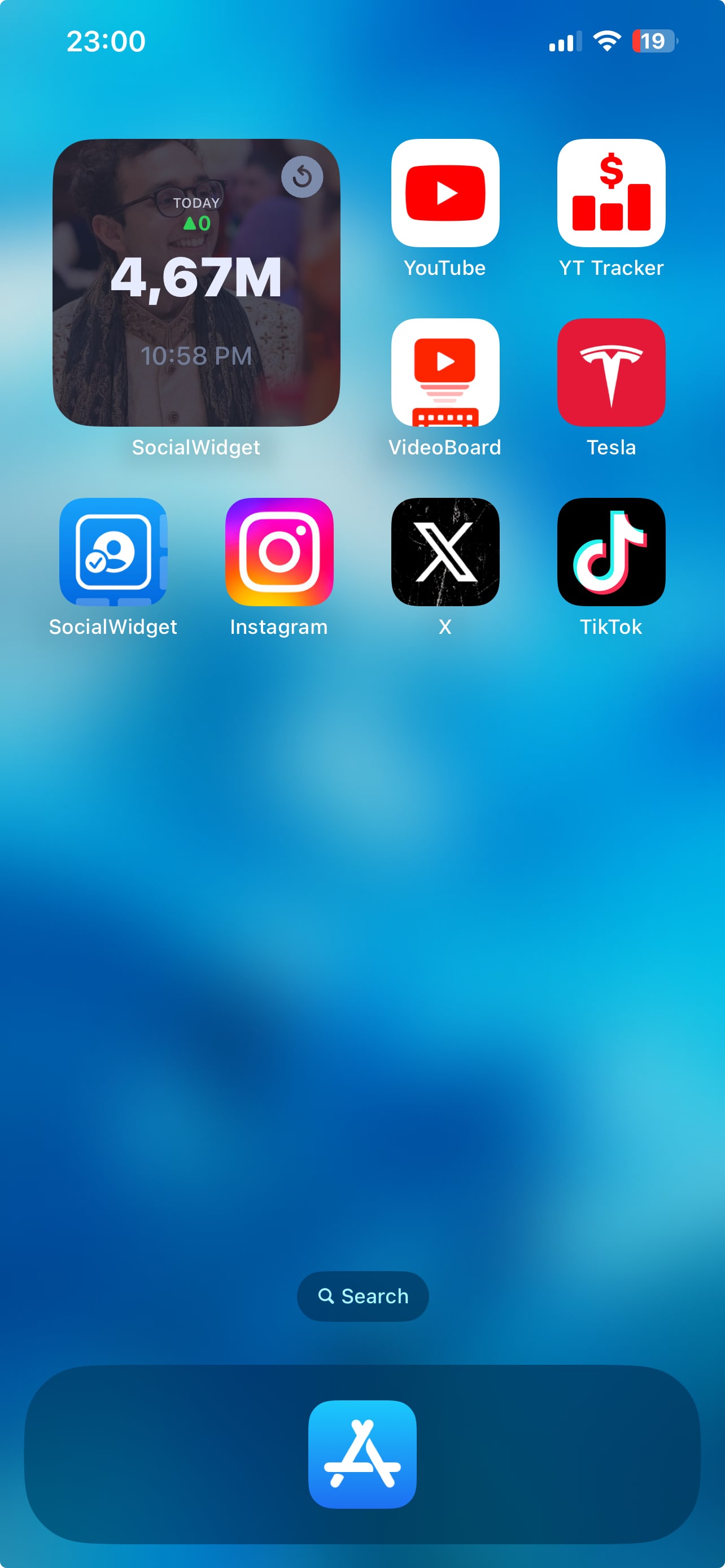Open the X app
Screen dimensions: 725x1568
445,551
